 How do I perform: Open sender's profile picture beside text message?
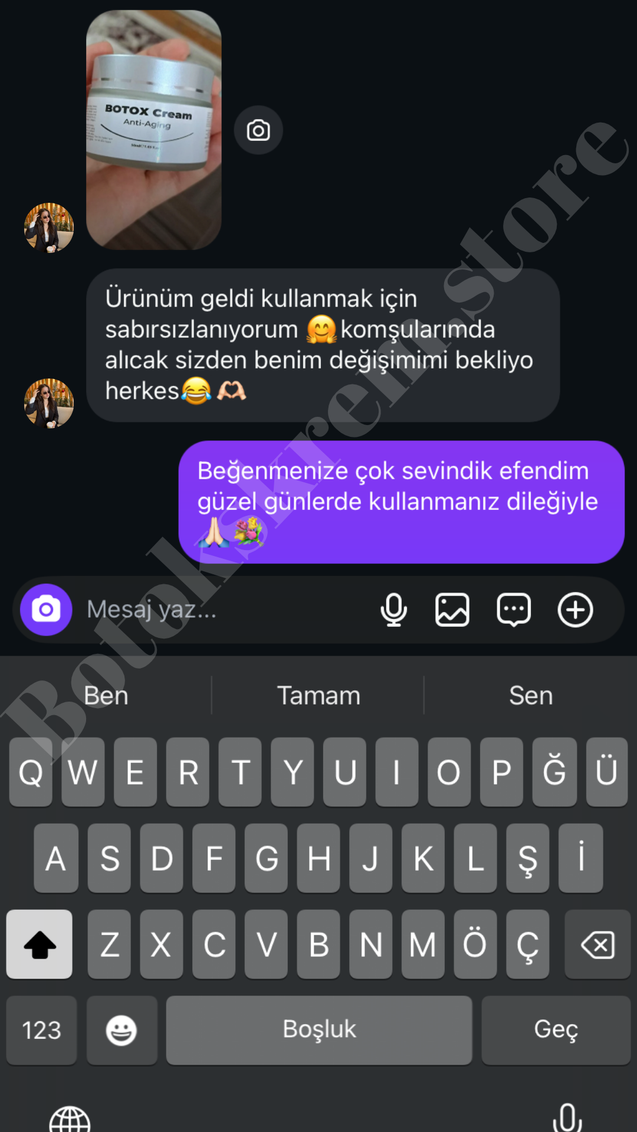click(x=49, y=403)
